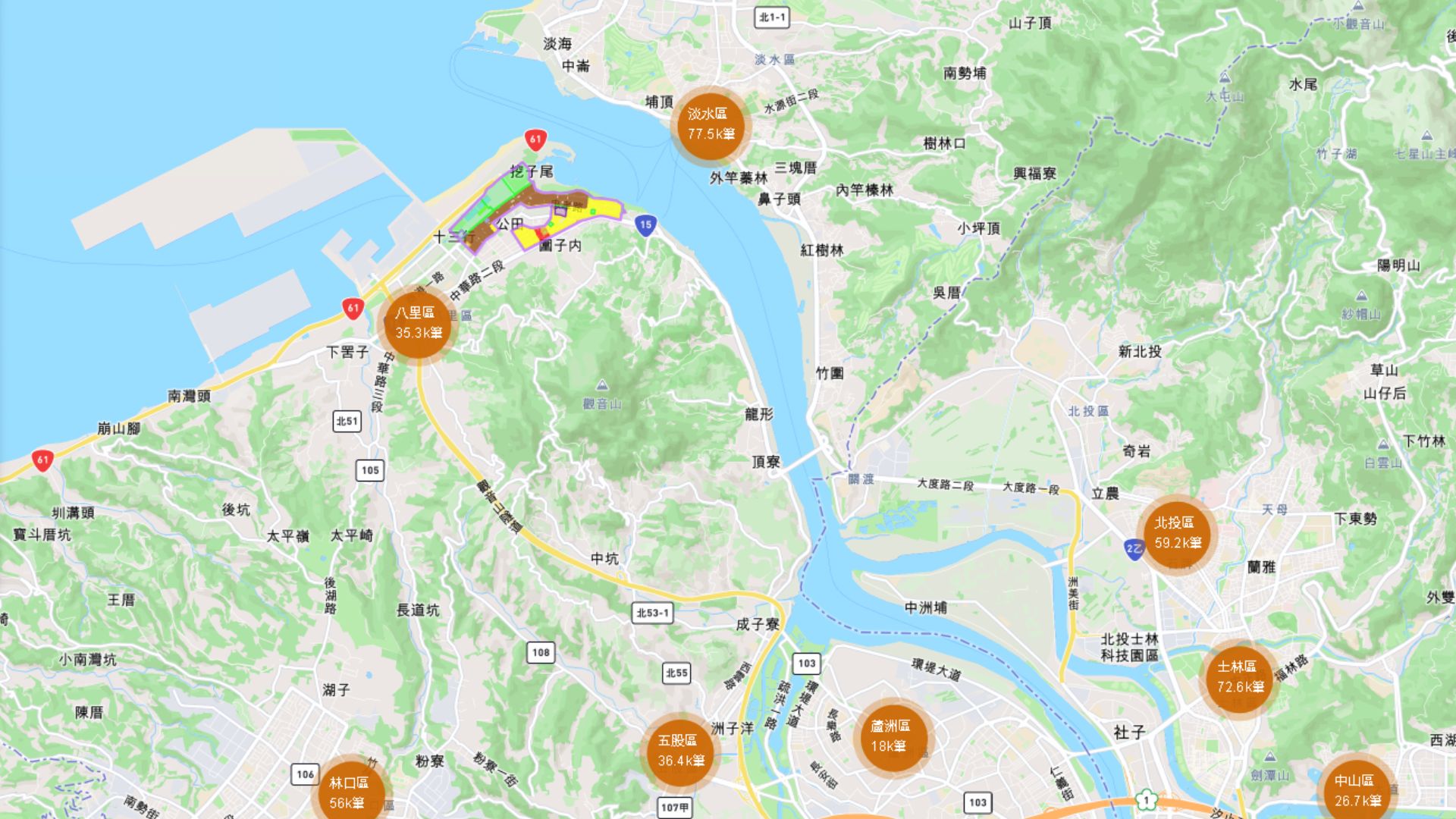Tap the 北投區 59.2k cluster marker
The image size is (1456, 819).
click(x=1177, y=534)
